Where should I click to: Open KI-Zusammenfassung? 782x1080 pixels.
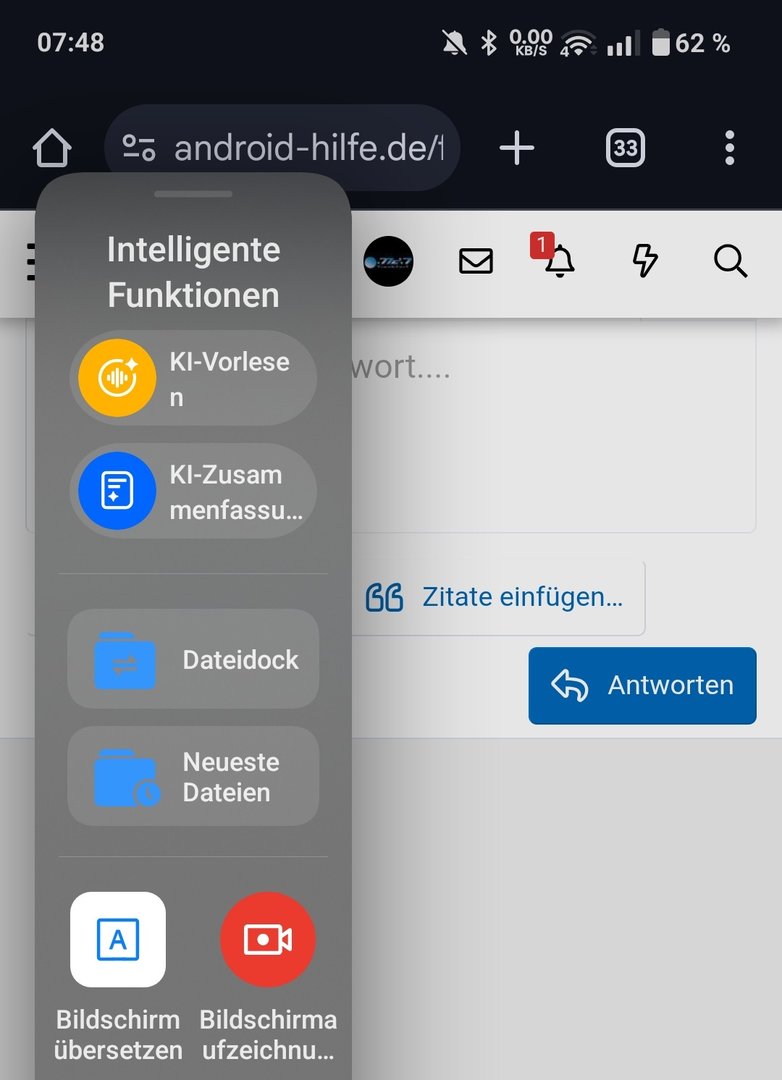193,491
